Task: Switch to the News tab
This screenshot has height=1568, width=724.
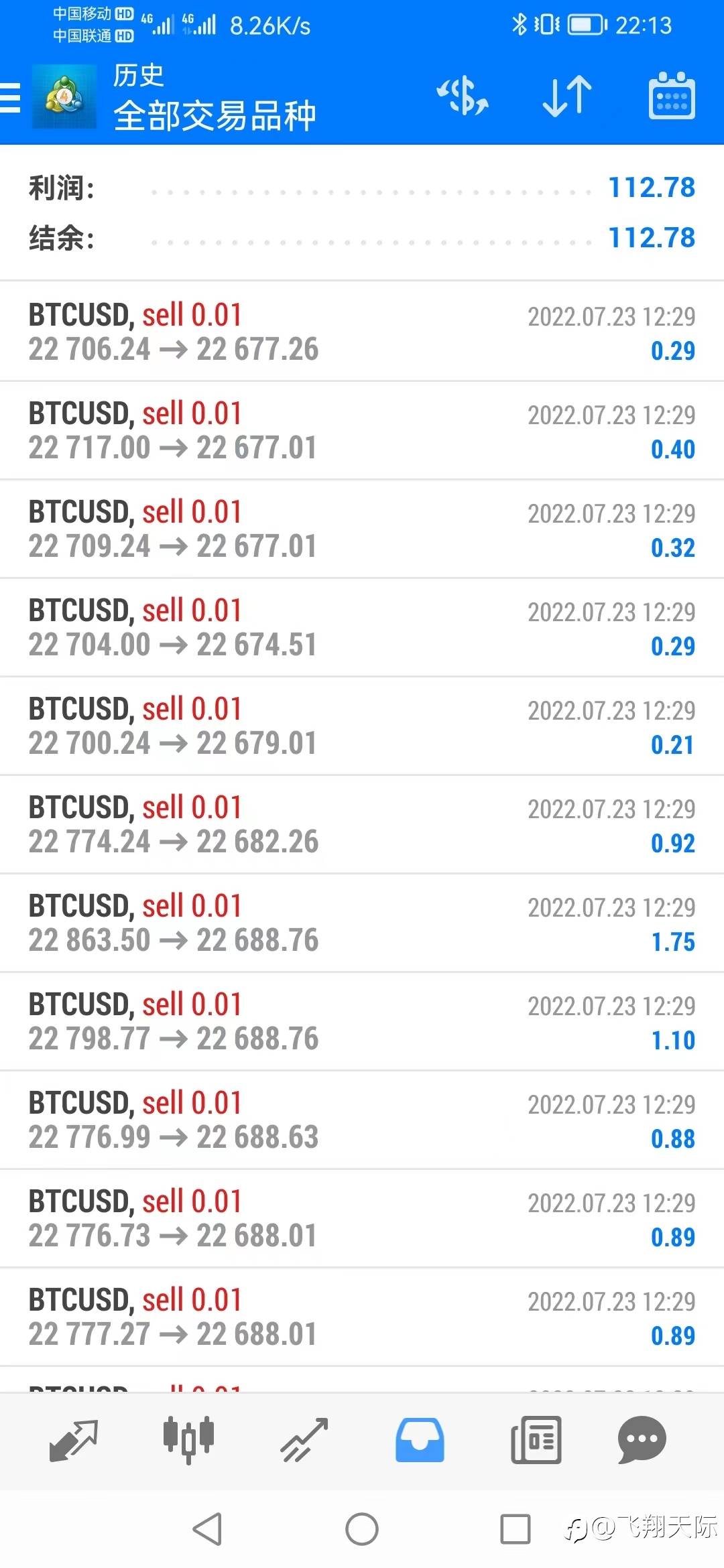Action: pos(536,1439)
